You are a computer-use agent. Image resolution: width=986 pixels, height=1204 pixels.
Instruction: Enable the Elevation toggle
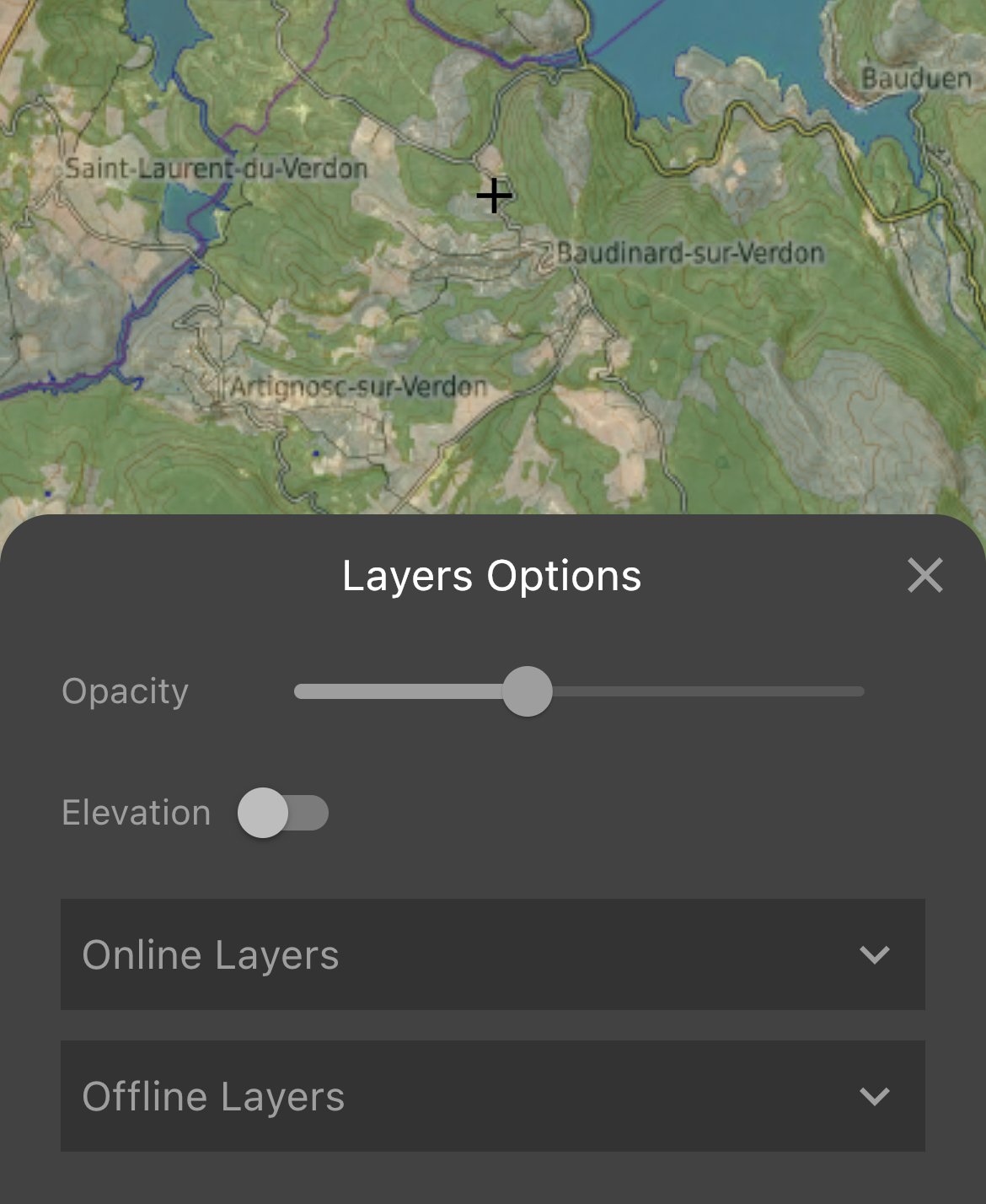click(283, 813)
